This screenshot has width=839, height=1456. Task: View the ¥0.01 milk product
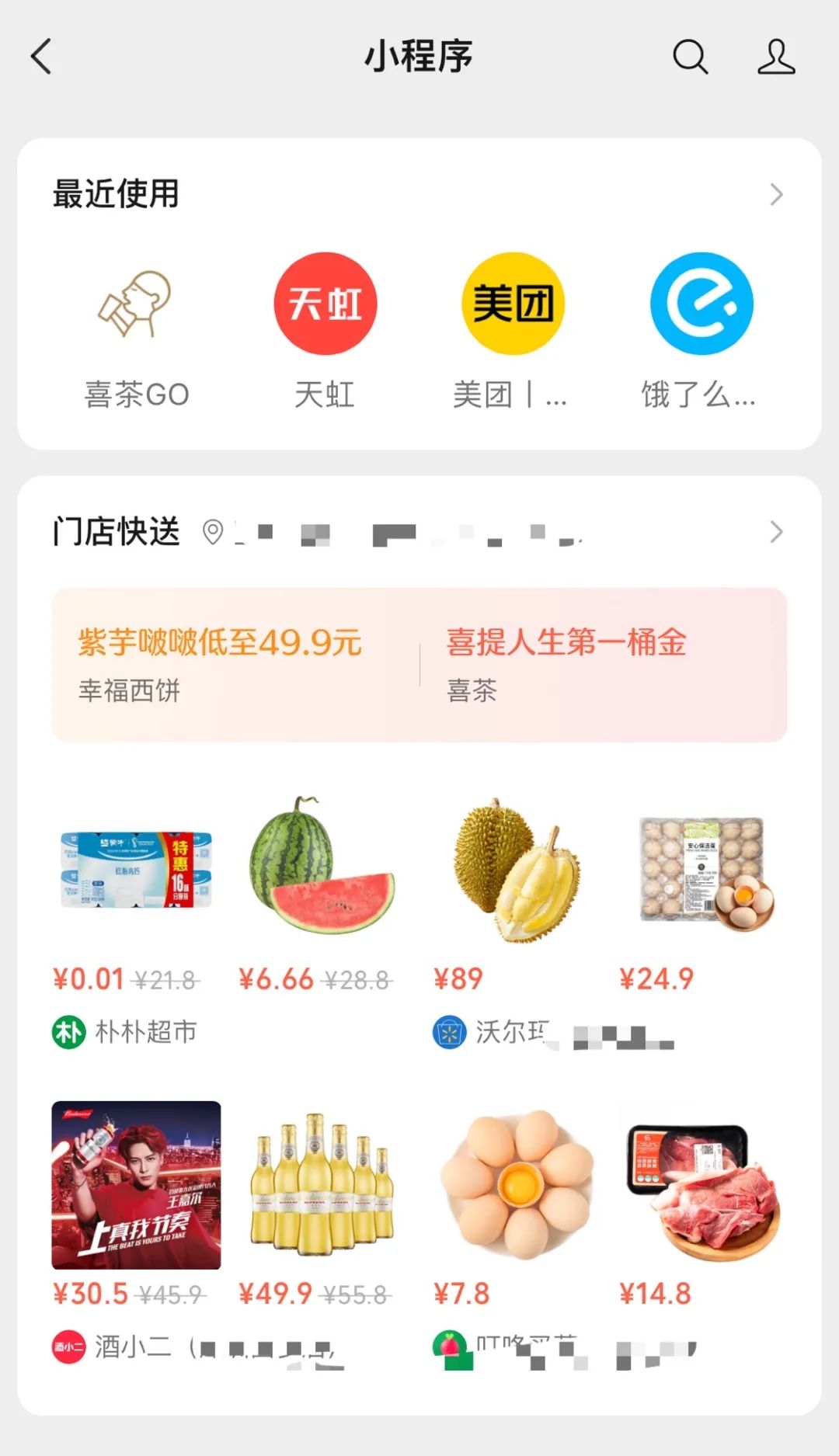point(136,870)
